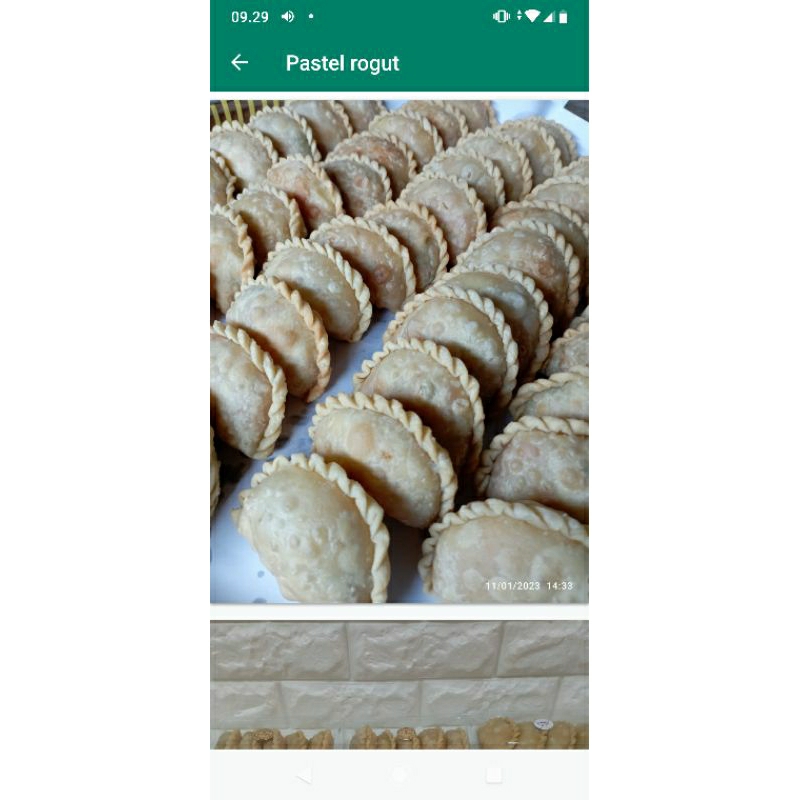Go back from Pastel rogut screen
The width and height of the screenshot is (800, 800).
pos(239,63)
